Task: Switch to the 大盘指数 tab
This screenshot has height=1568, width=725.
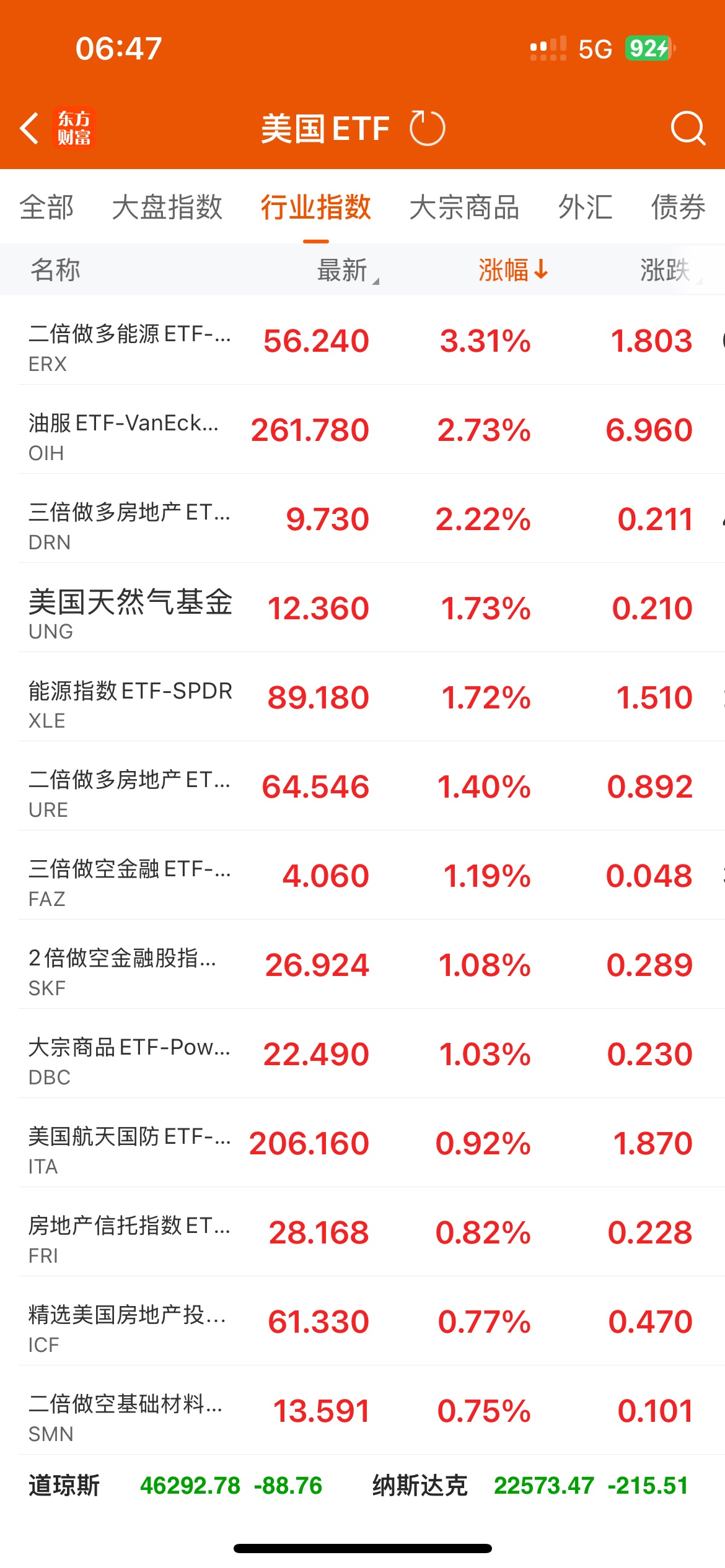Action: coord(167,207)
